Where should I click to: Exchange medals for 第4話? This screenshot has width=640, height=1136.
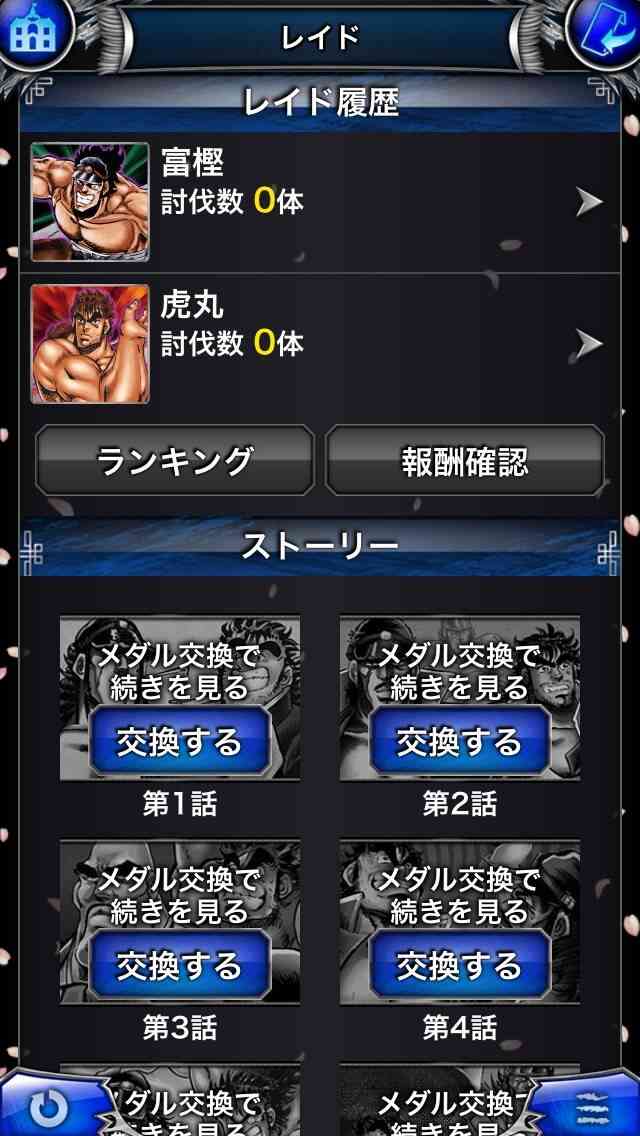[460, 966]
